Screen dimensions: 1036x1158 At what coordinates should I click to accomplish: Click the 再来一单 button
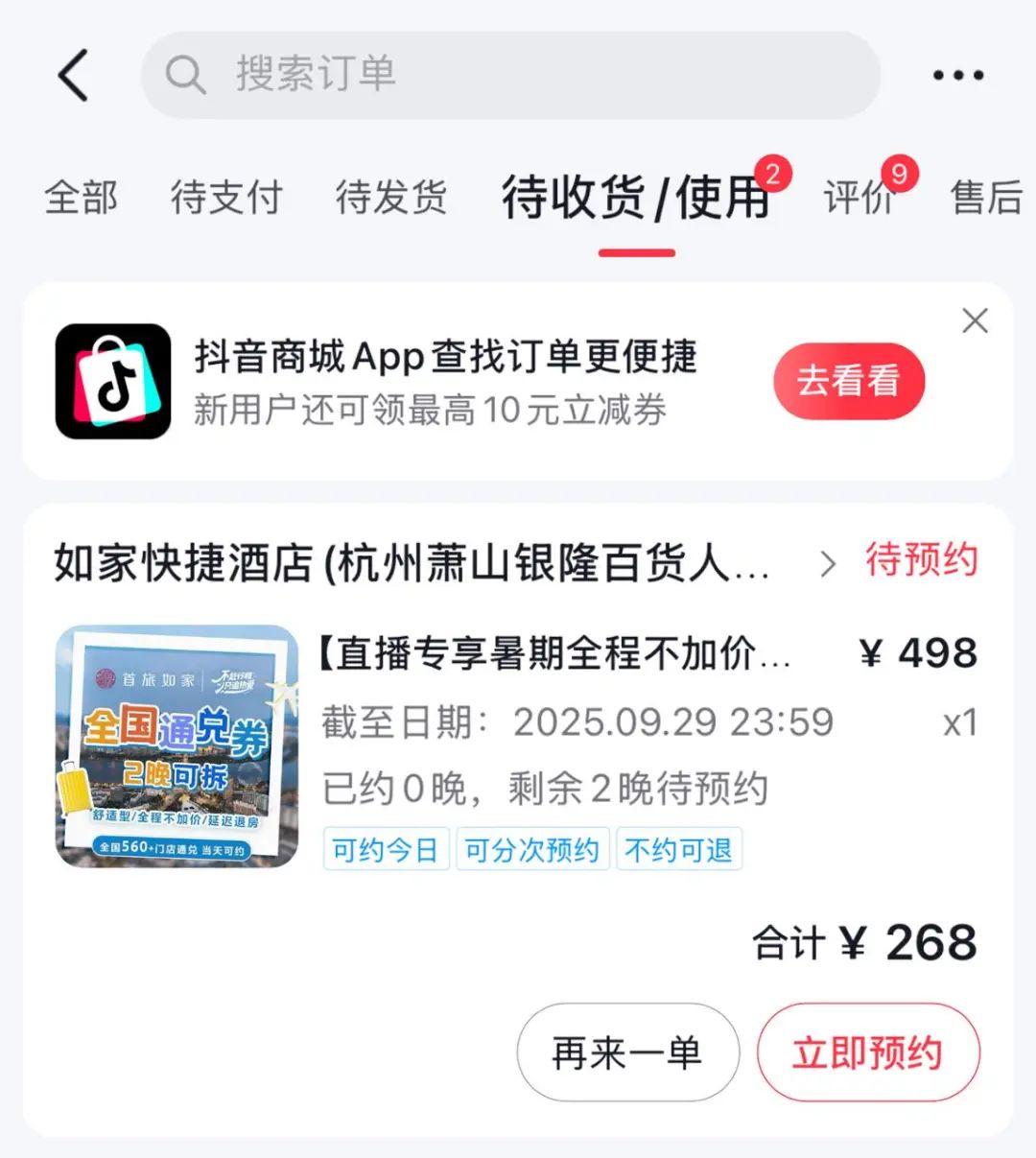pos(626,1052)
